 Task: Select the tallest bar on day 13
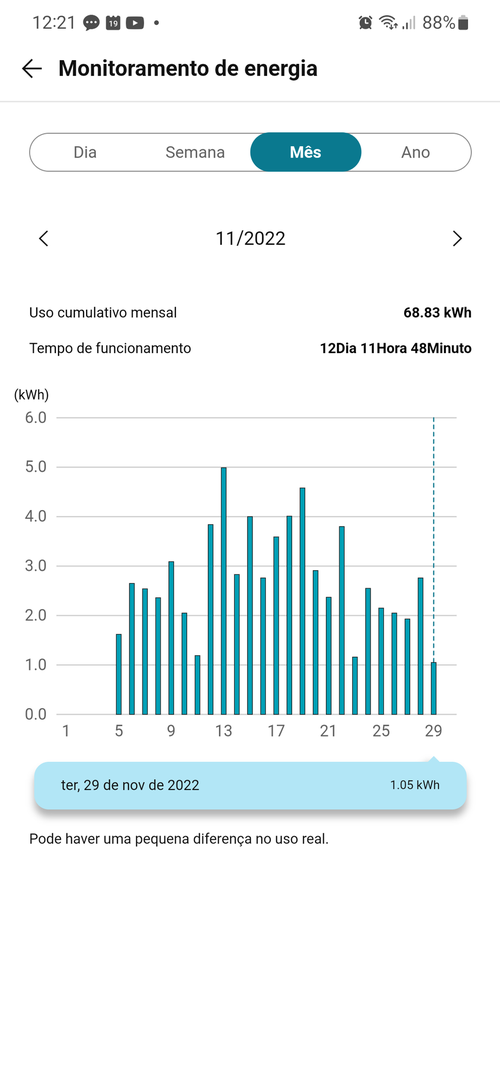(x=224, y=591)
